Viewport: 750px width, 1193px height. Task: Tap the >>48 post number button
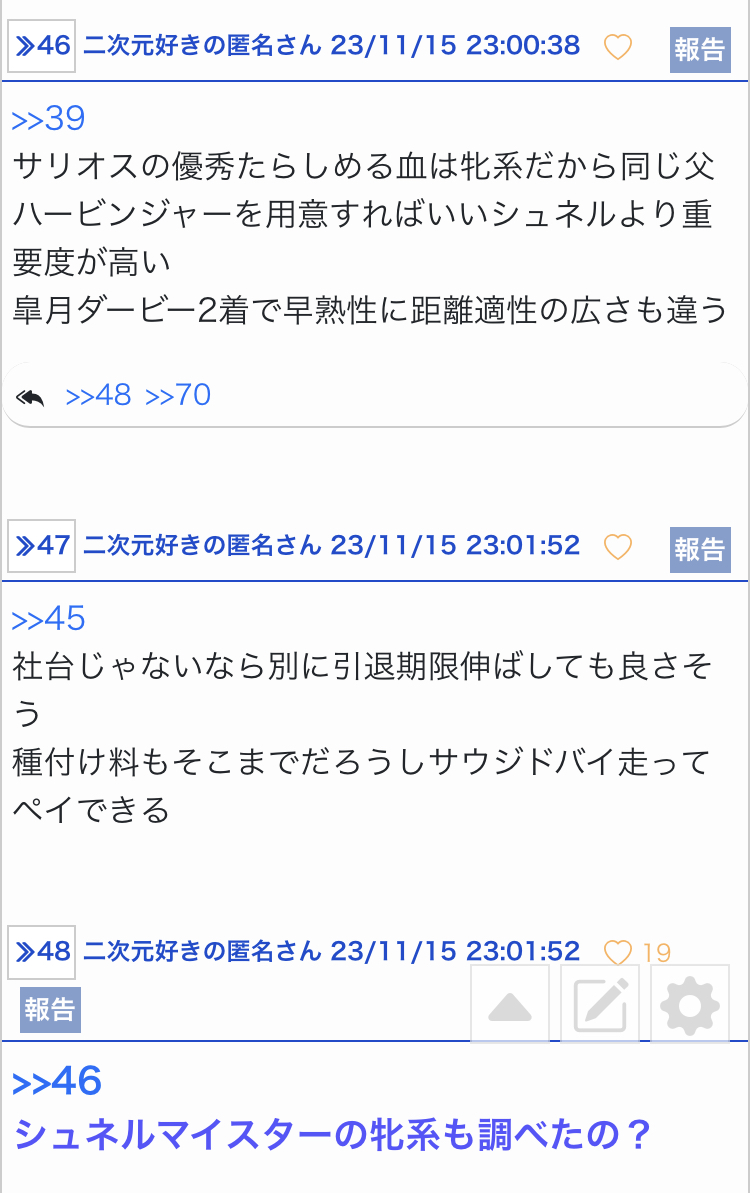coord(42,952)
